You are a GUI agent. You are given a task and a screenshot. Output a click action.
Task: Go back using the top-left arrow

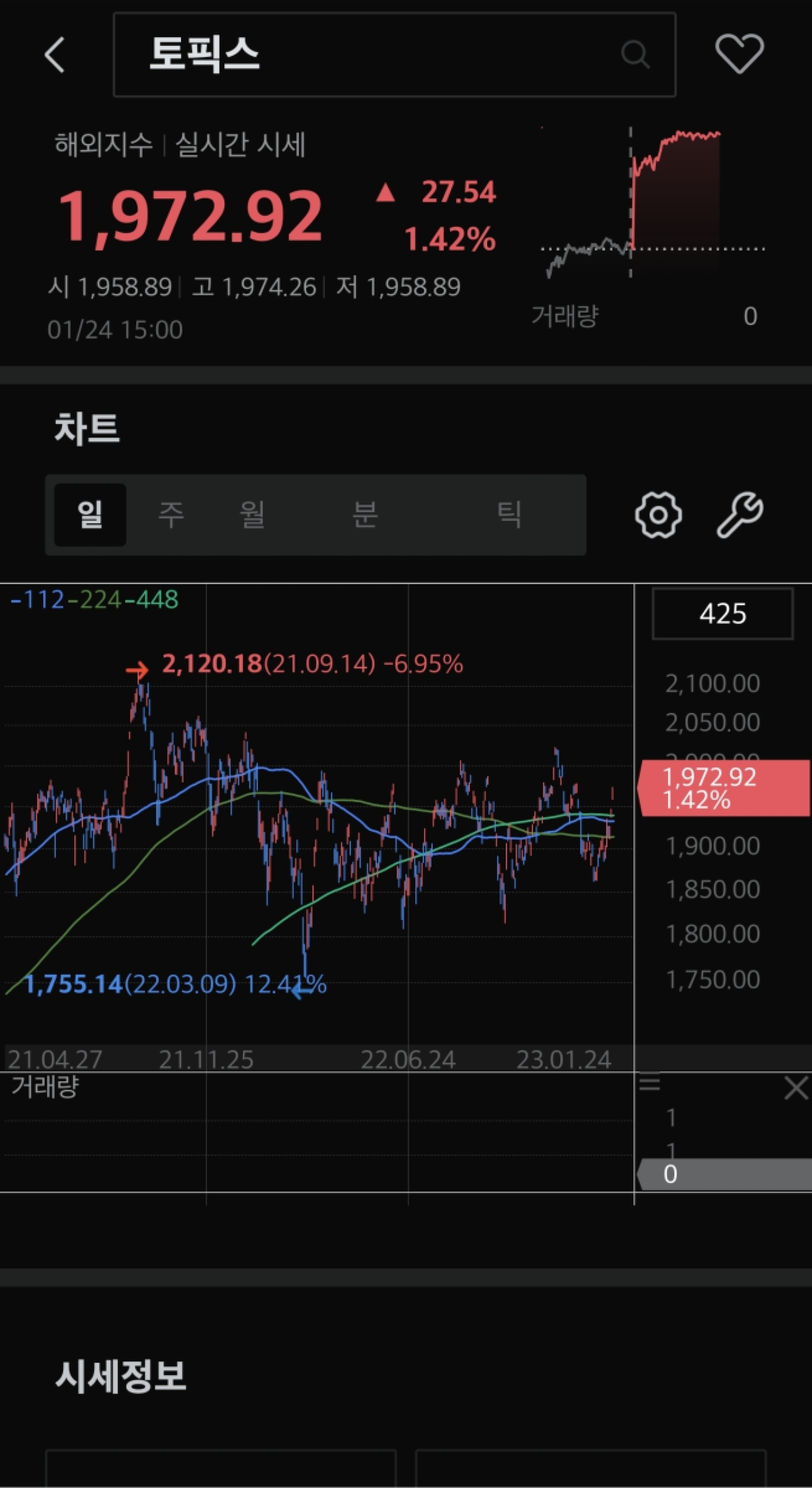click(x=55, y=55)
